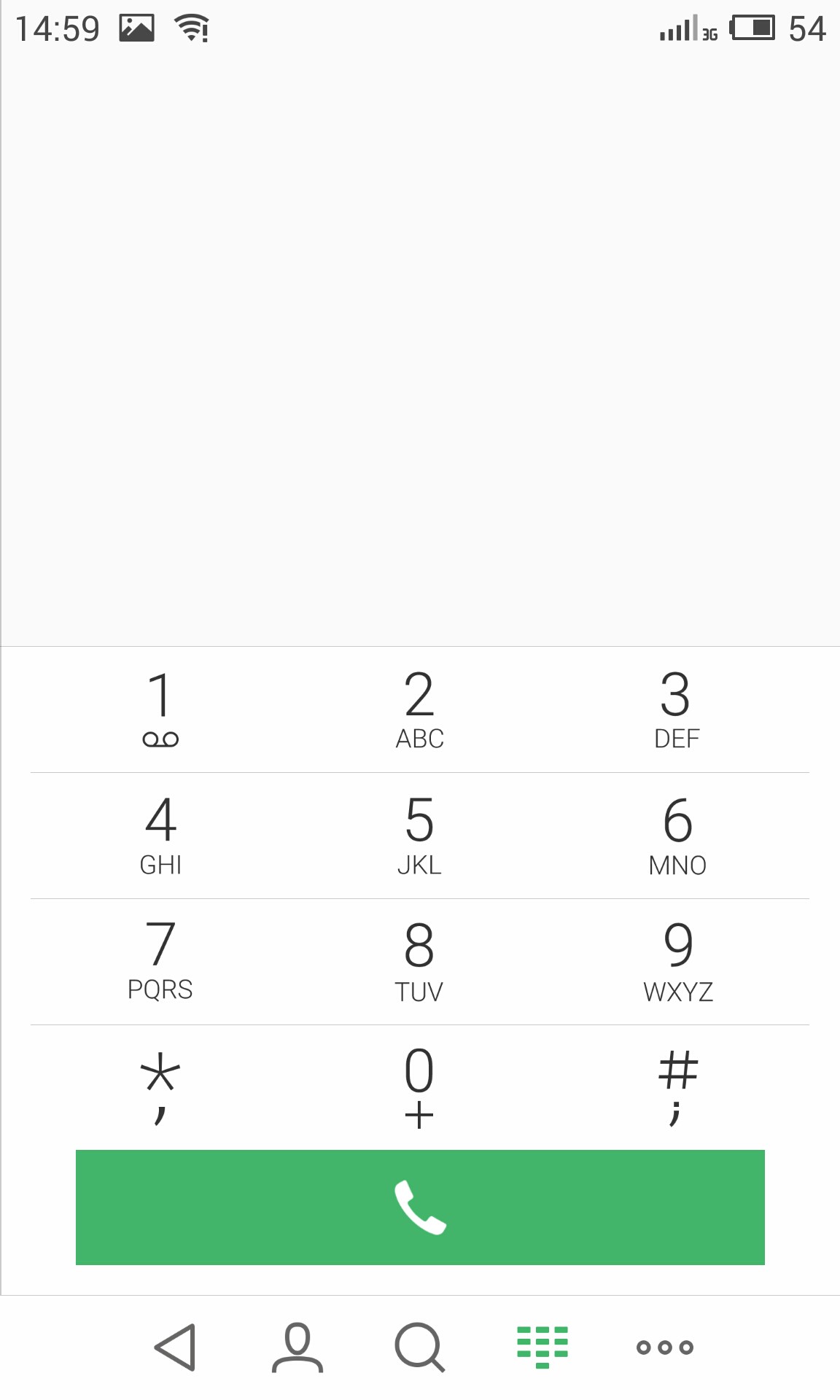Open the contacts person icon
Image resolution: width=840 pixels, height=1400 pixels.
(x=297, y=1347)
